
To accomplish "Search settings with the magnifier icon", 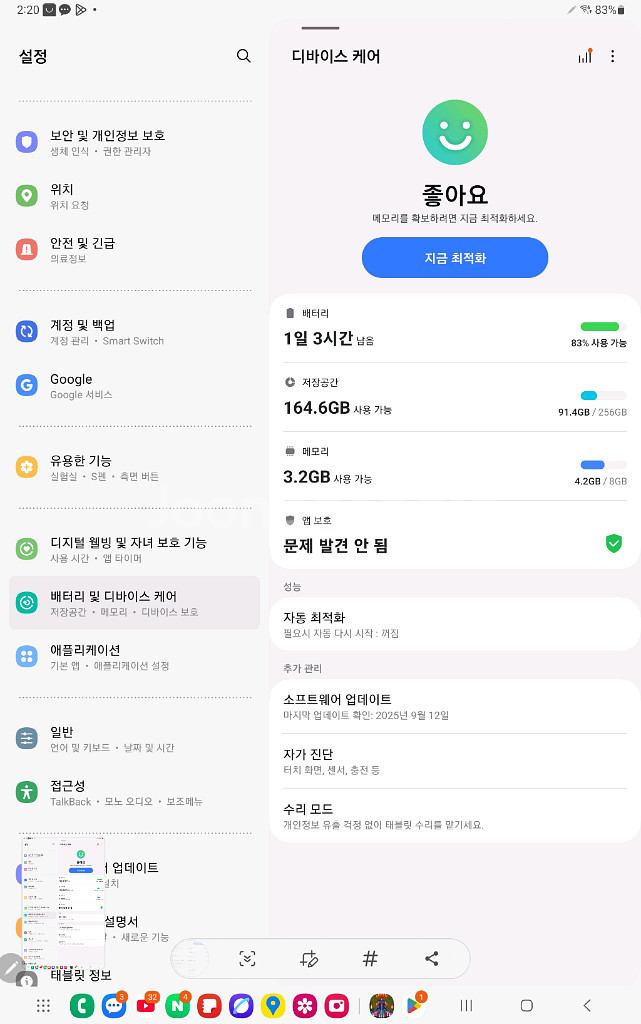I will [x=243, y=56].
